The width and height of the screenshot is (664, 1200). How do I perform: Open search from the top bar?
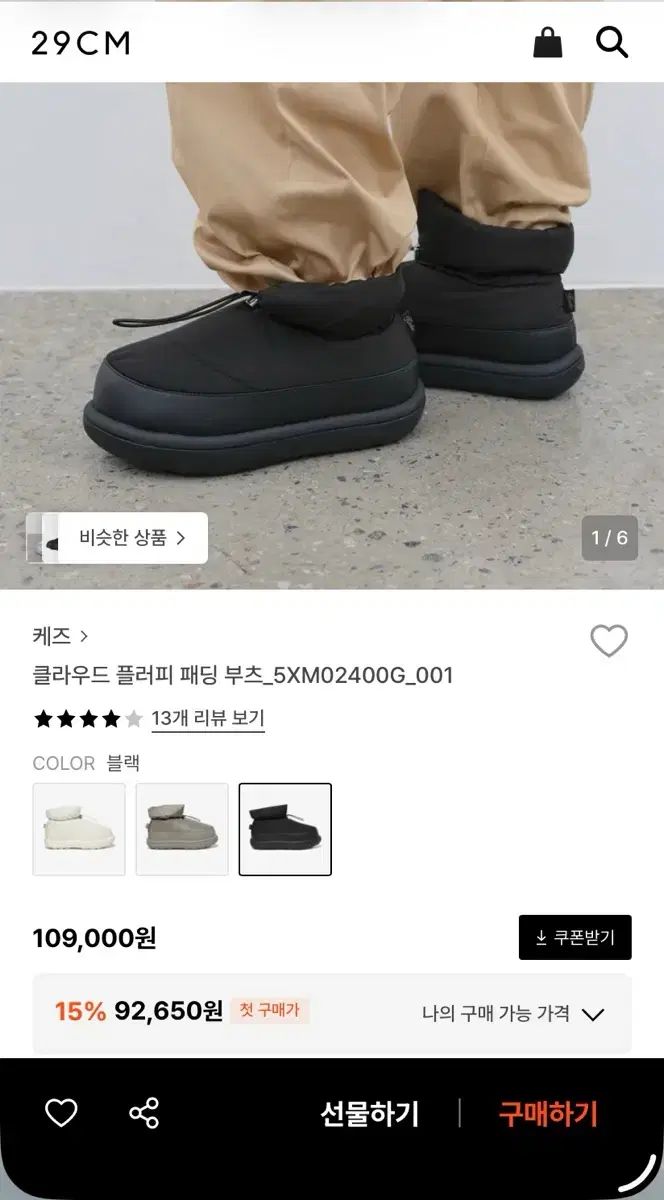point(611,42)
